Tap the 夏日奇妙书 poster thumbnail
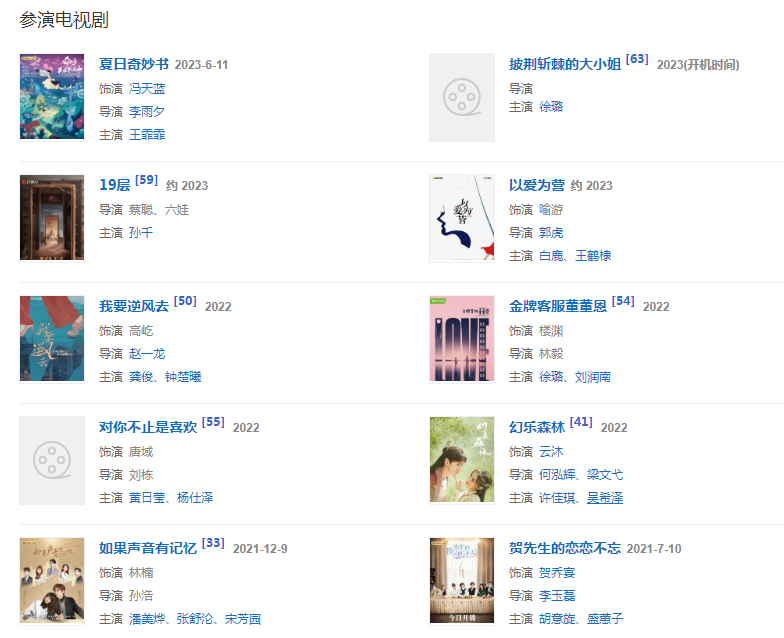Screen dimensions: 784x638 [52, 97]
